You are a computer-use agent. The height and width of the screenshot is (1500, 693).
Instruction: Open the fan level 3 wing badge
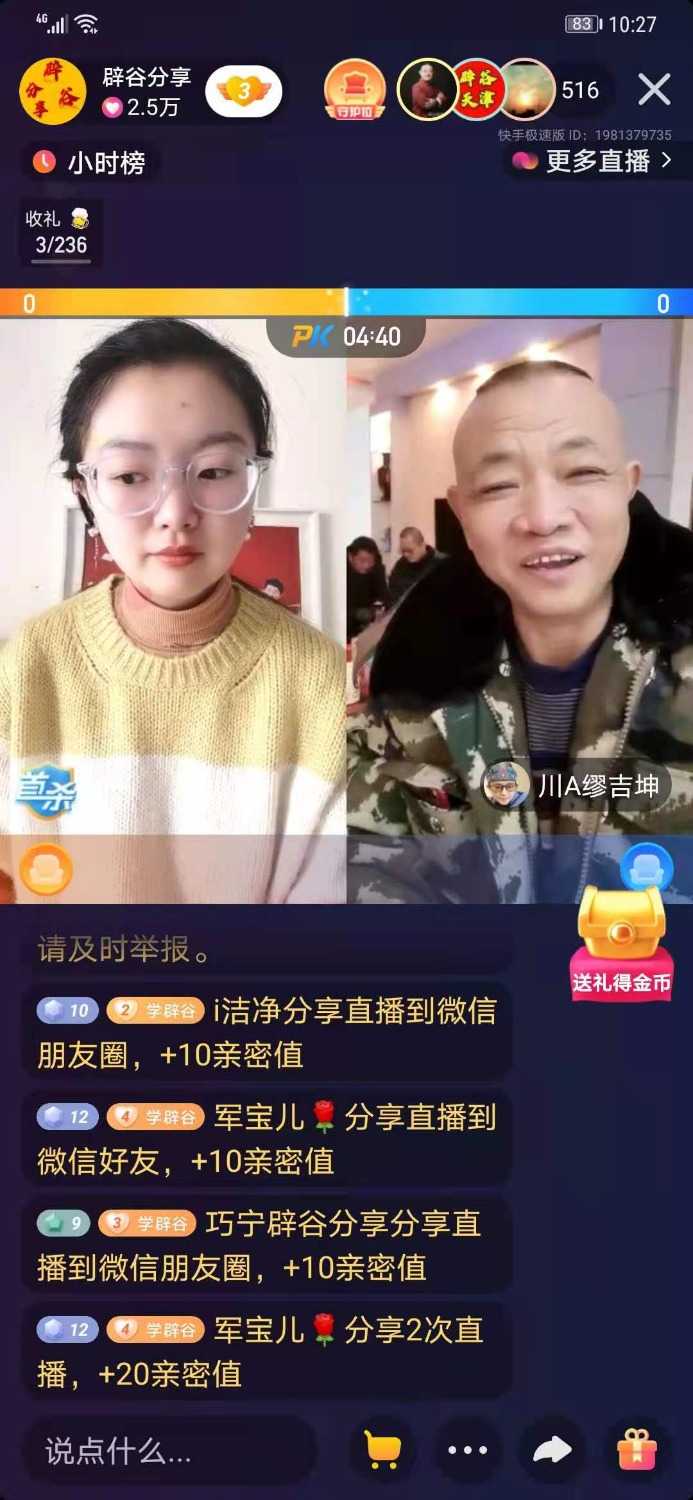(x=243, y=93)
